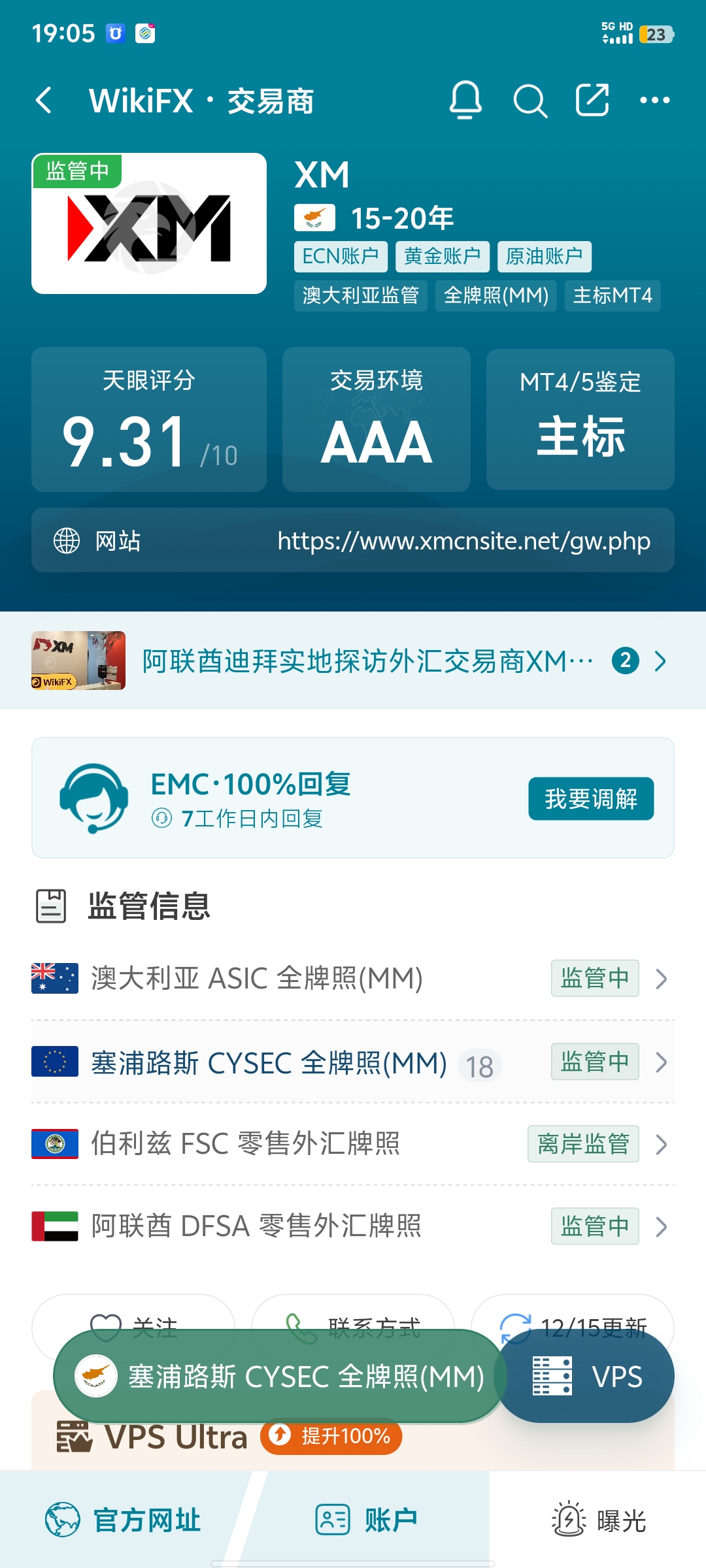Switch to the 官方网址 tab
This screenshot has height=1568, width=706.
coord(123,1520)
